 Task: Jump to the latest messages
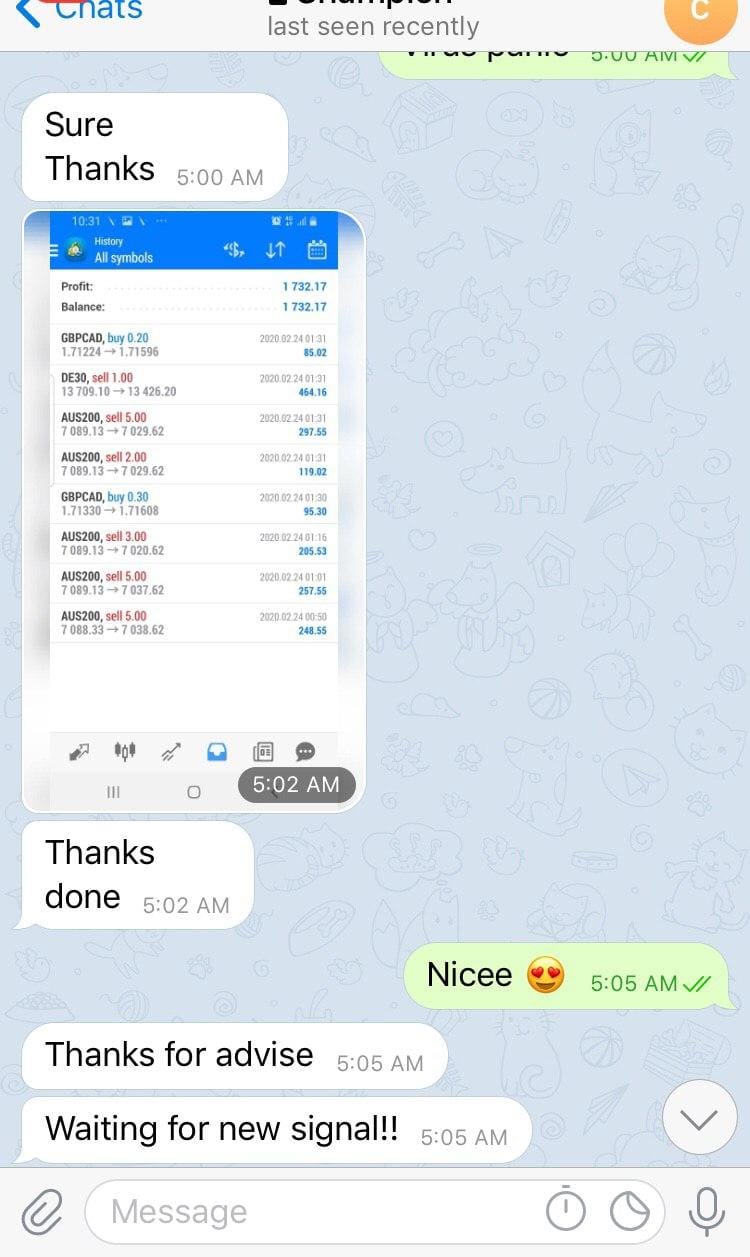click(699, 1117)
